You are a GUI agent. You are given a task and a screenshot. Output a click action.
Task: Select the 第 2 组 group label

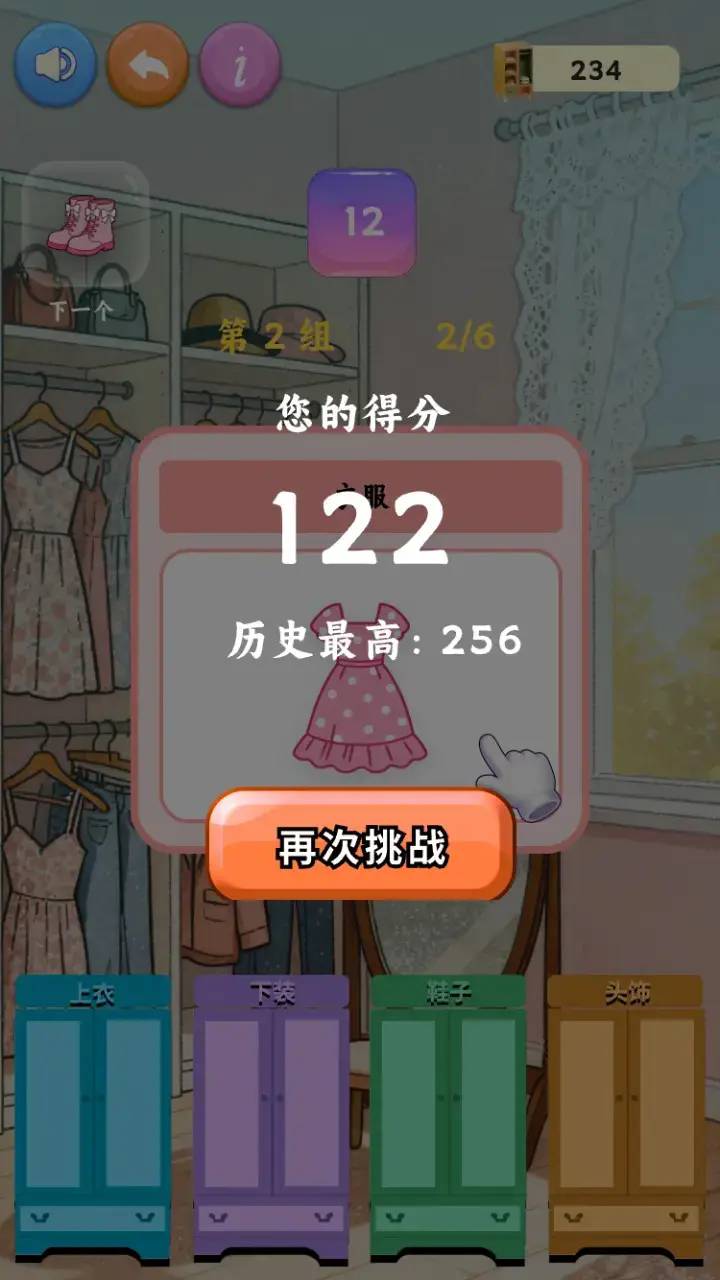coord(274,337)
